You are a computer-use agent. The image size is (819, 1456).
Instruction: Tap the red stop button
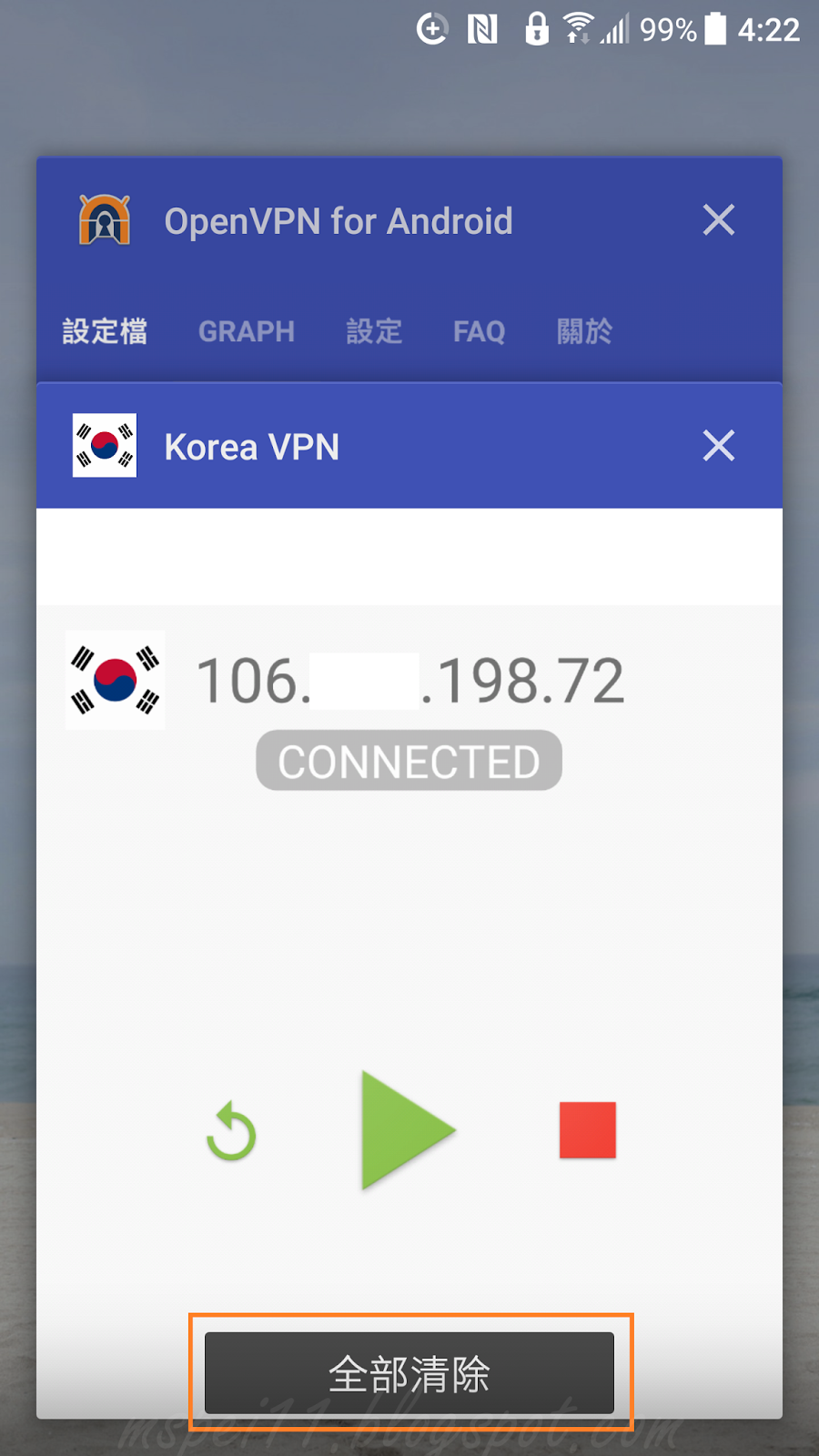[587, 1130]
